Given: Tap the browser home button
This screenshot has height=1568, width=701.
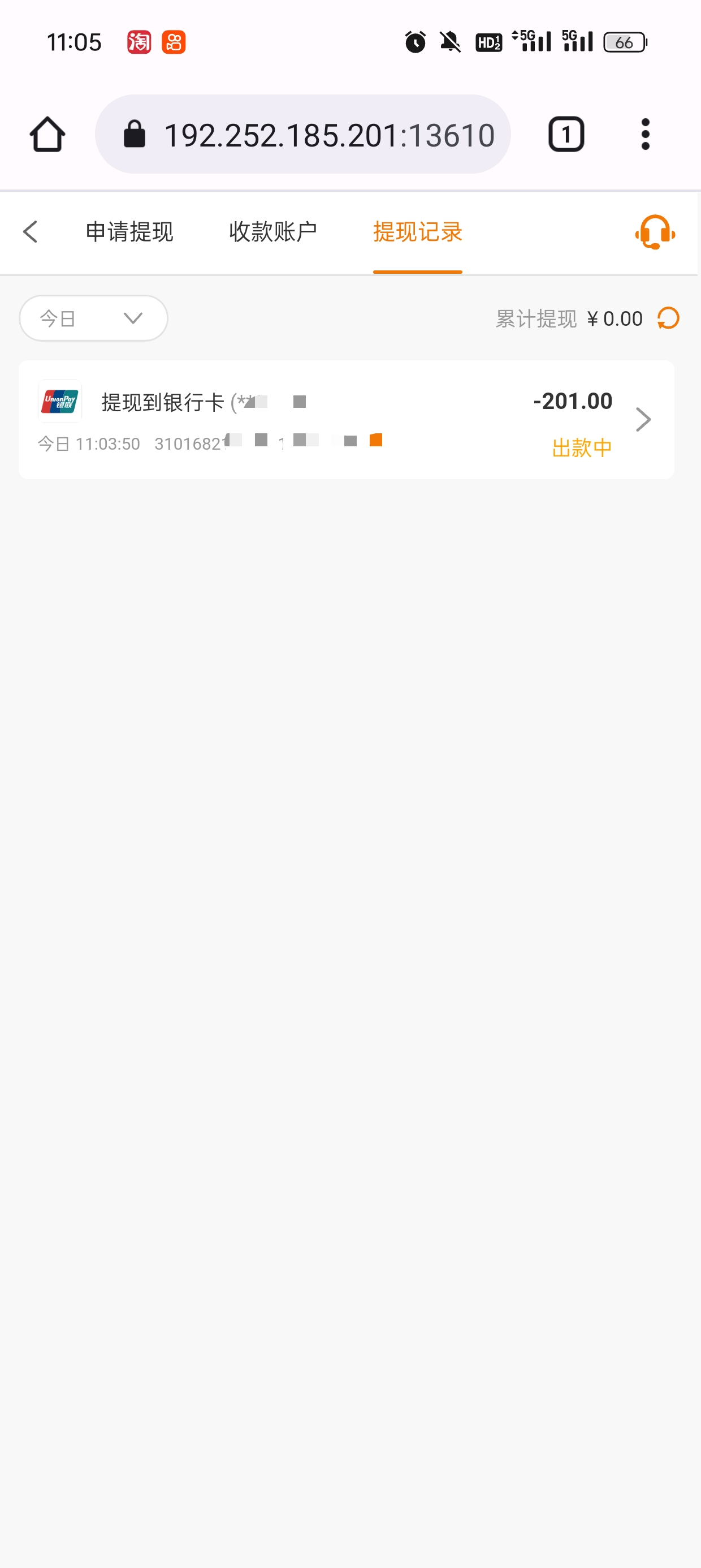Looking at the screenshot, I should point(47,135).
